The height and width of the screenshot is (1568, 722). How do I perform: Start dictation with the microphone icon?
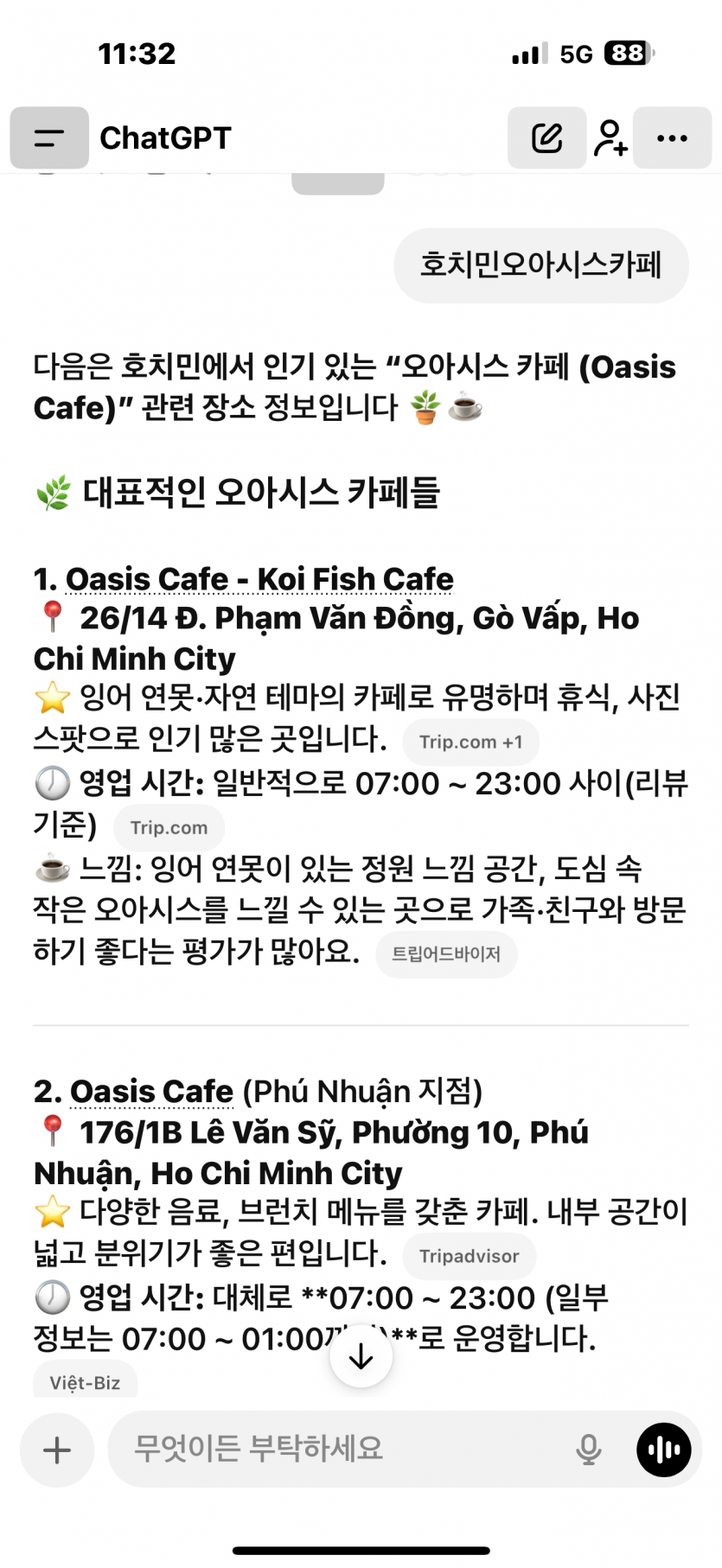tap(589, 1450)
